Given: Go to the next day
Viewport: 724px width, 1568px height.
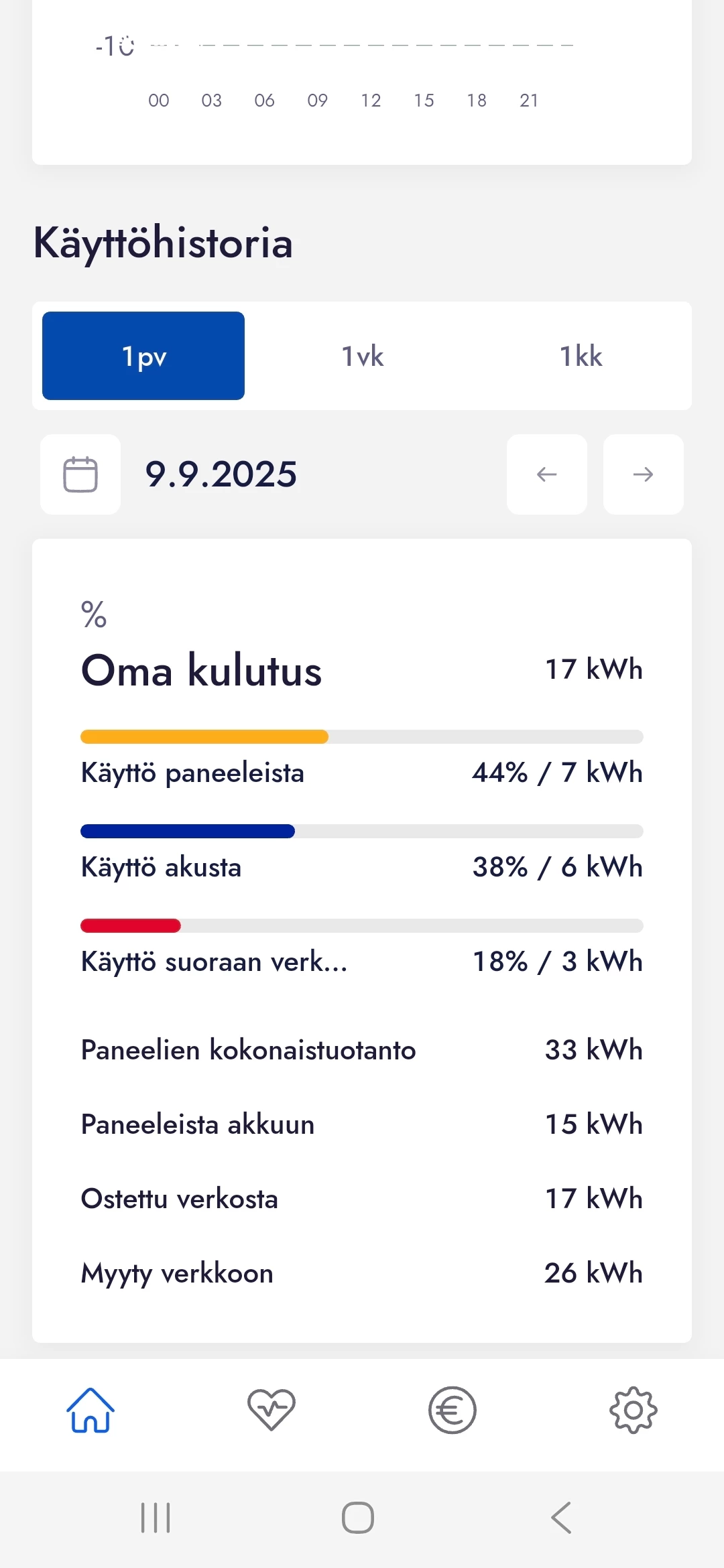Looking at the screenshot, I should pos(644,474).
